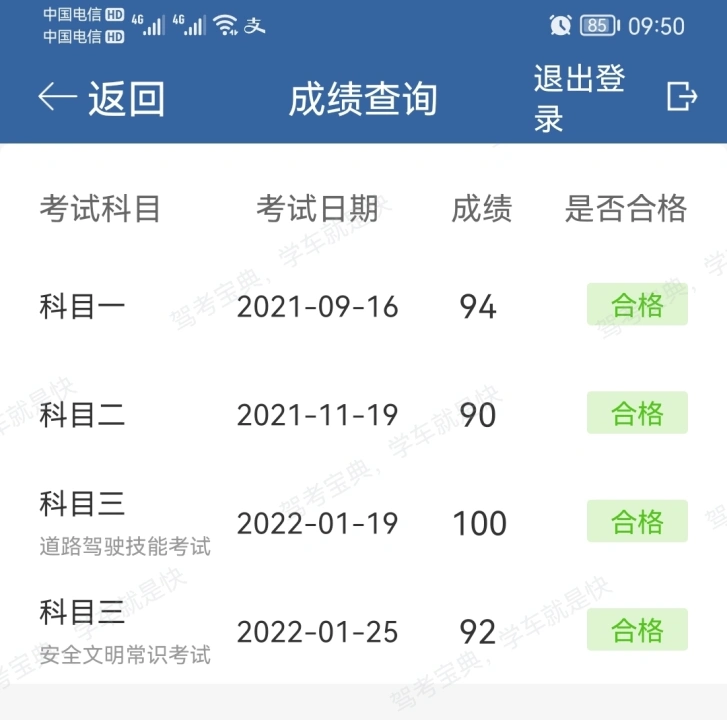727x720 pixels.
Task: Go back using the 返回 arrow
Action: 100,98
